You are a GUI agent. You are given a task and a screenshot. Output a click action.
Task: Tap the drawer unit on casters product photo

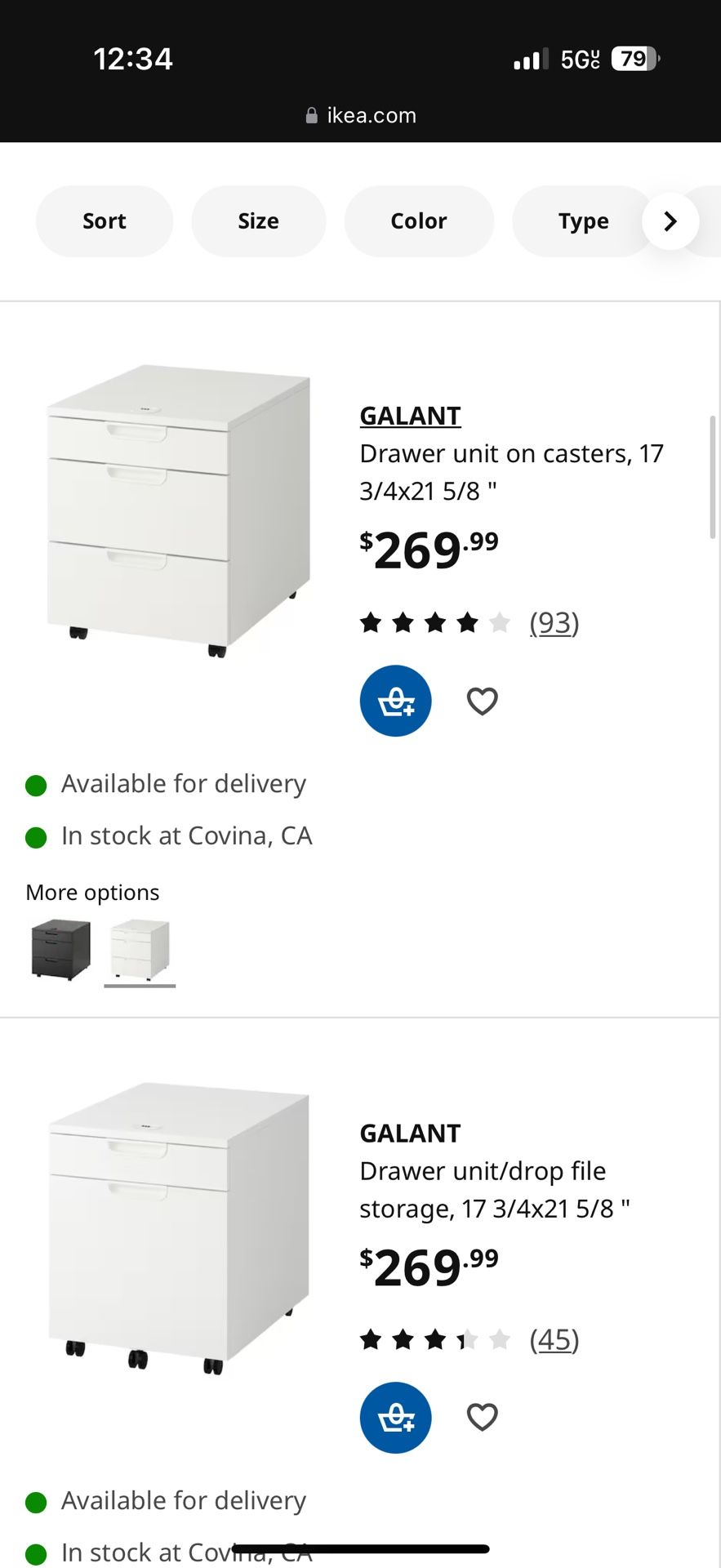179,510
